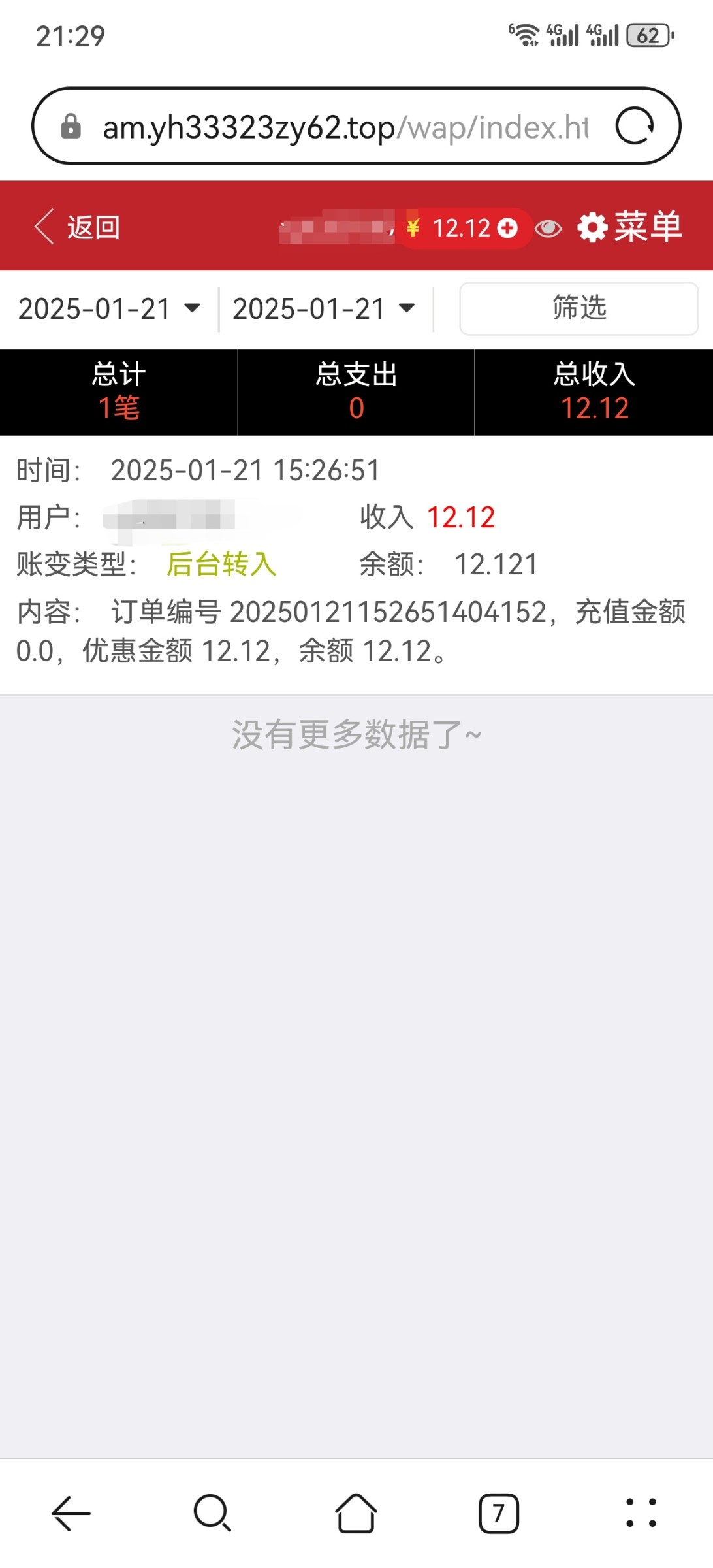
Task: Tap the plus icon beside balance 12.12
Action: click(507, 228)
